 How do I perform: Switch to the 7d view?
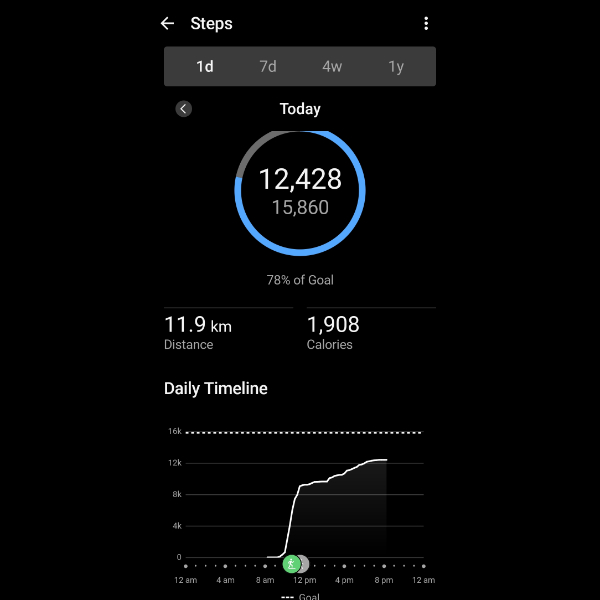tap(268, 67)
